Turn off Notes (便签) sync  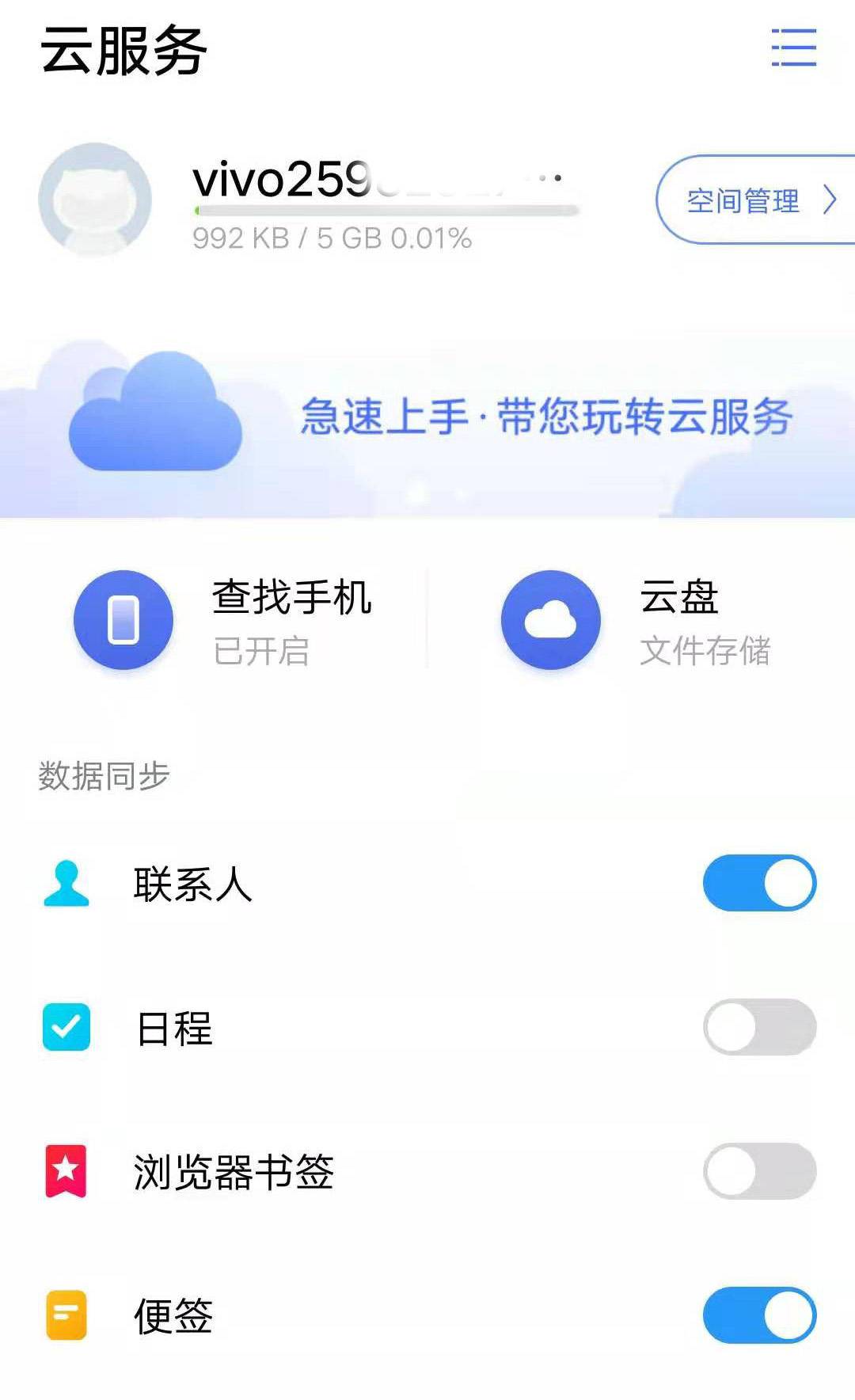[760, 1314]
